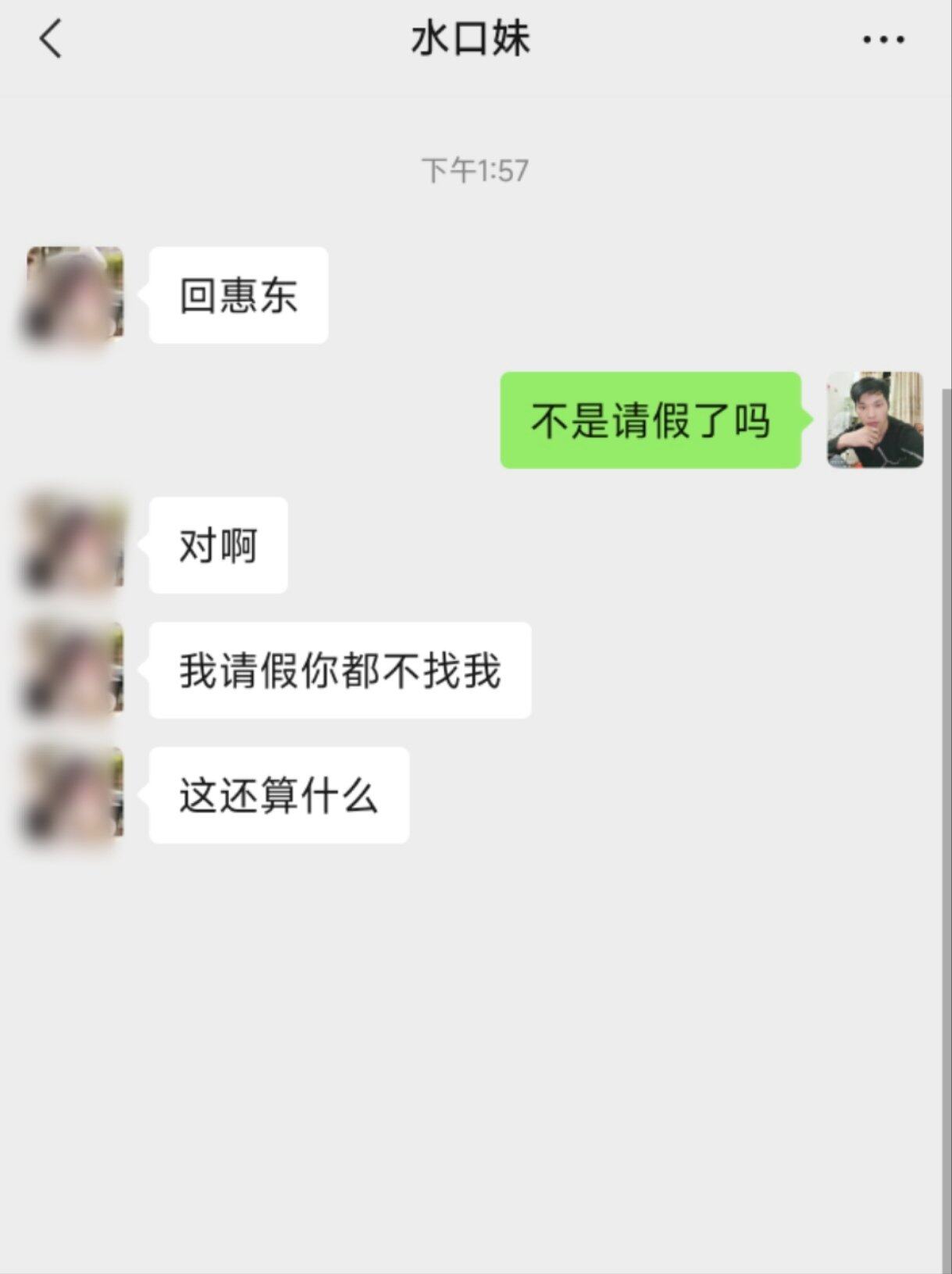View profile from avatar beside 我请假你都不找我

point(75,669)
